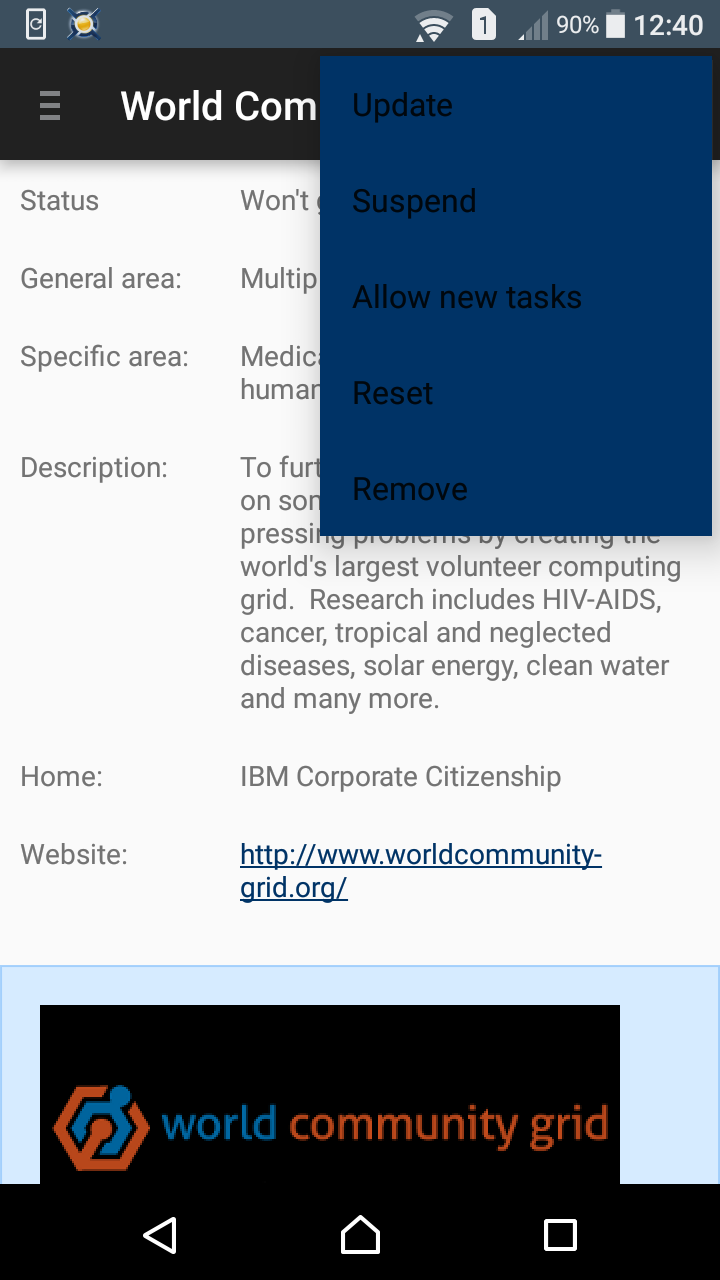Tap the system home button

(x=360, y=1235)
